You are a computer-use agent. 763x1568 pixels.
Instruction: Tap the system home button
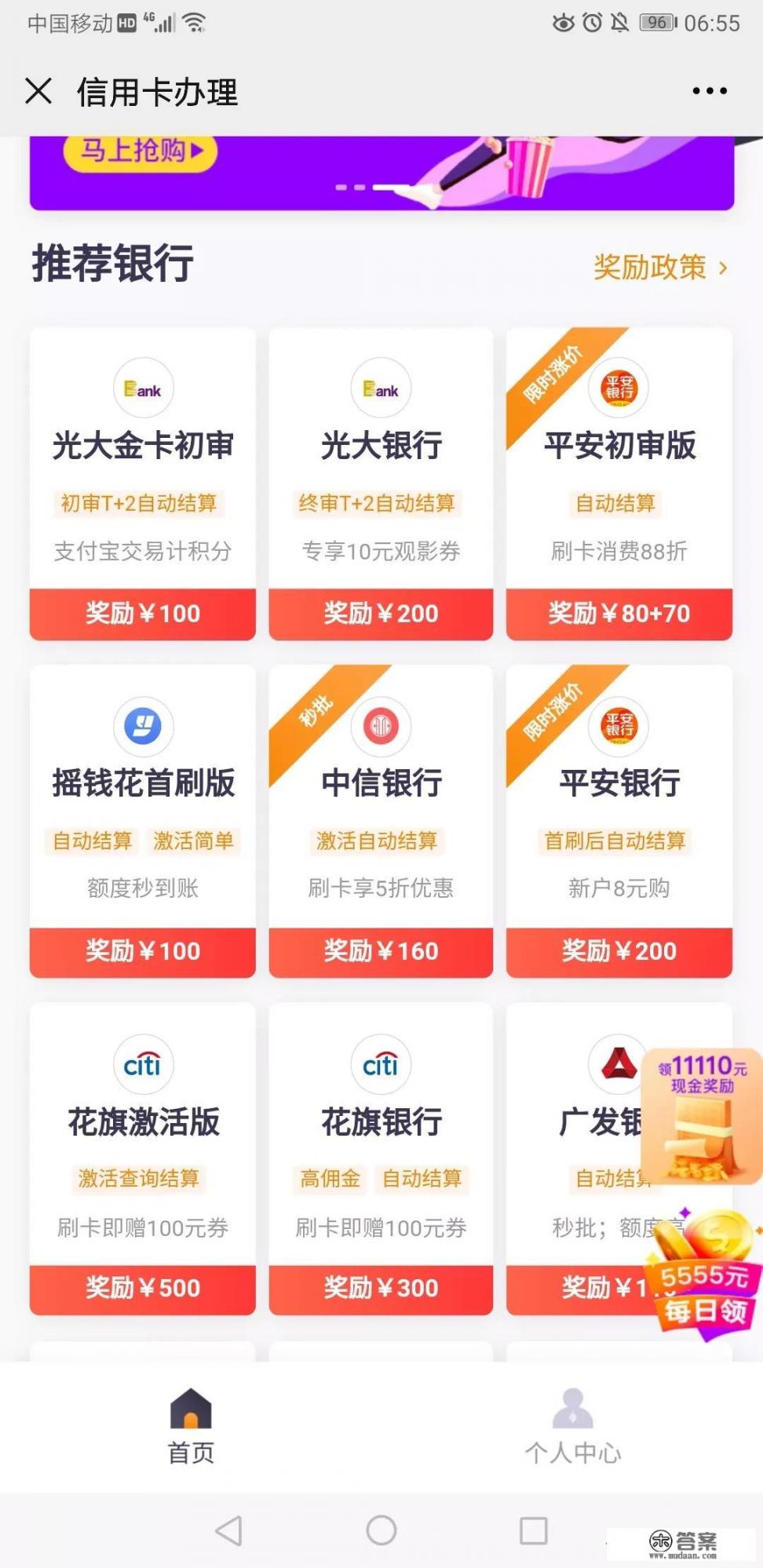click(381, 1530)
